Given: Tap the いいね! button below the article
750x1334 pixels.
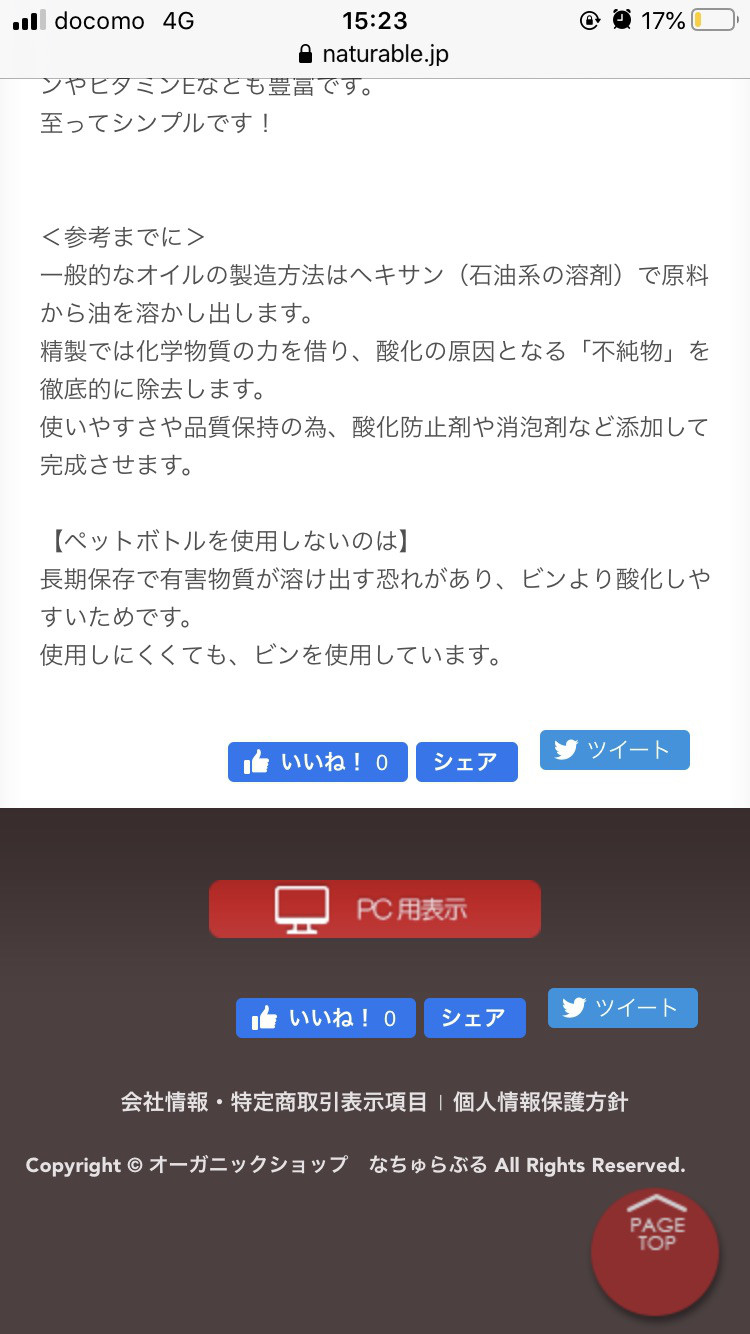Looking at the screenshot, I should pos(317,762).
